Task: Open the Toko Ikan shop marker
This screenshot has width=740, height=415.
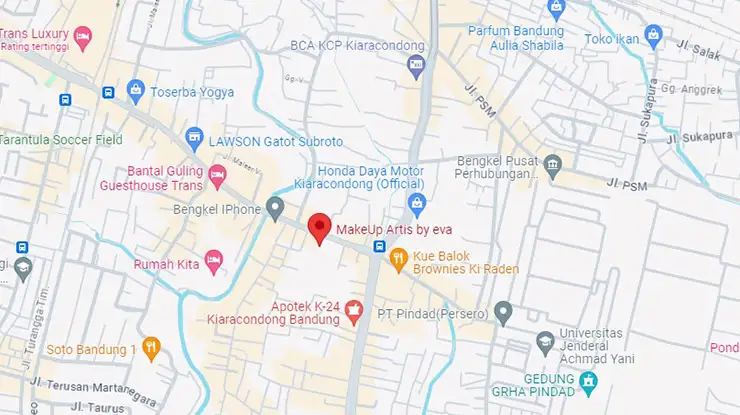Action: [x=654, y=38]
